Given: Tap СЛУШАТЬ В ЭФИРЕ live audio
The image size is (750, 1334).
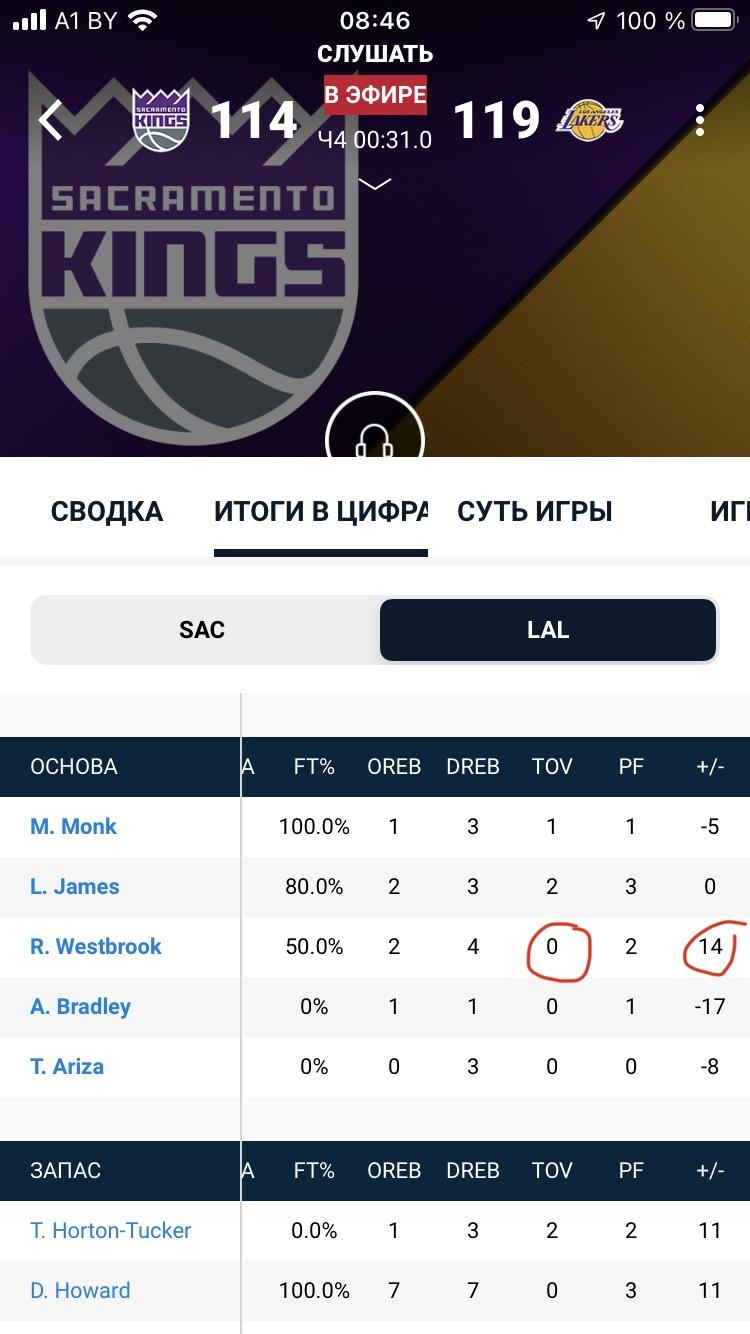Looking at the screenshot, I should pos(375,75).
